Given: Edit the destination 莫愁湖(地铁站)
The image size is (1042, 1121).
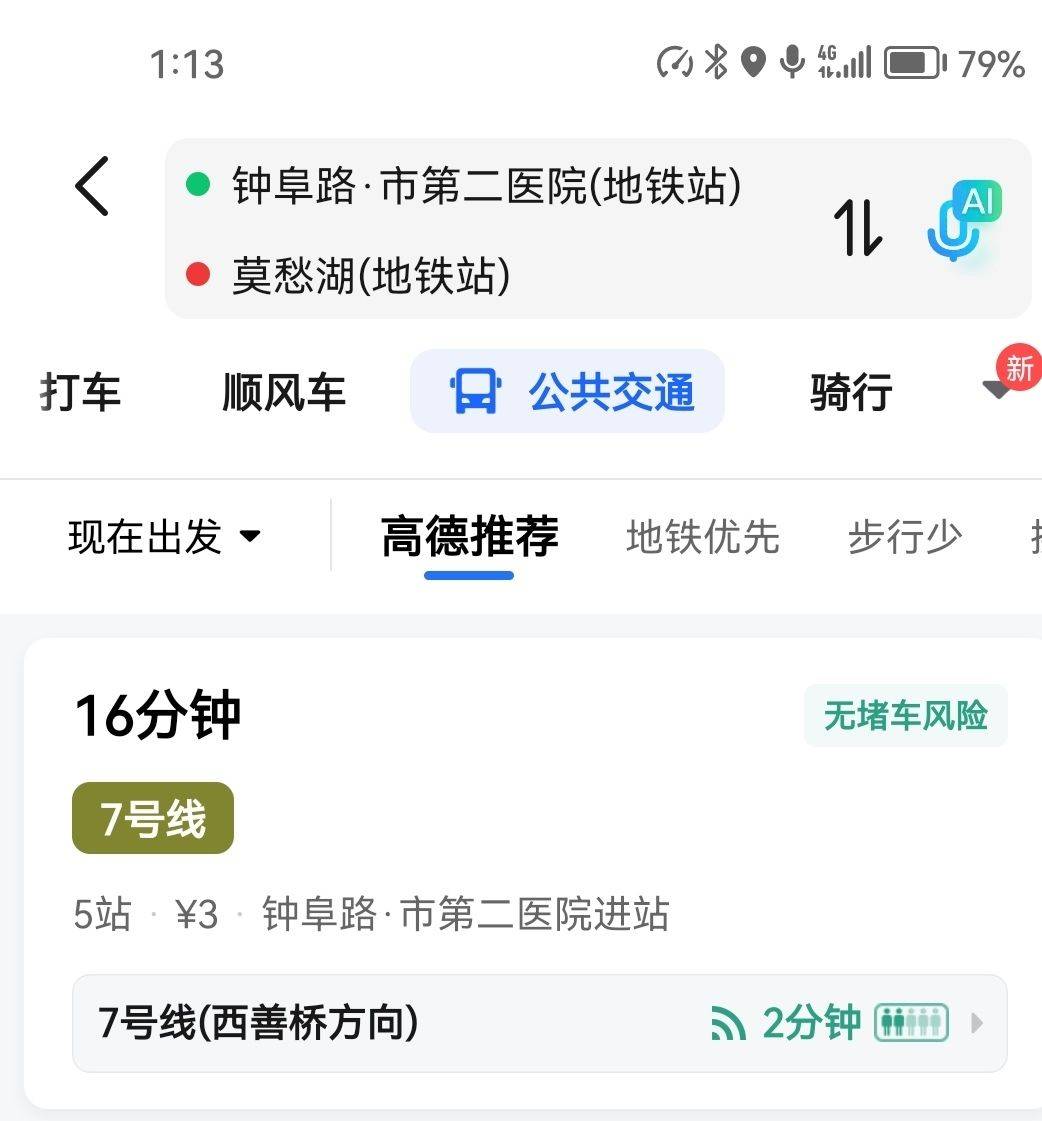Looking at the screenshot, I should coord(372,275).
